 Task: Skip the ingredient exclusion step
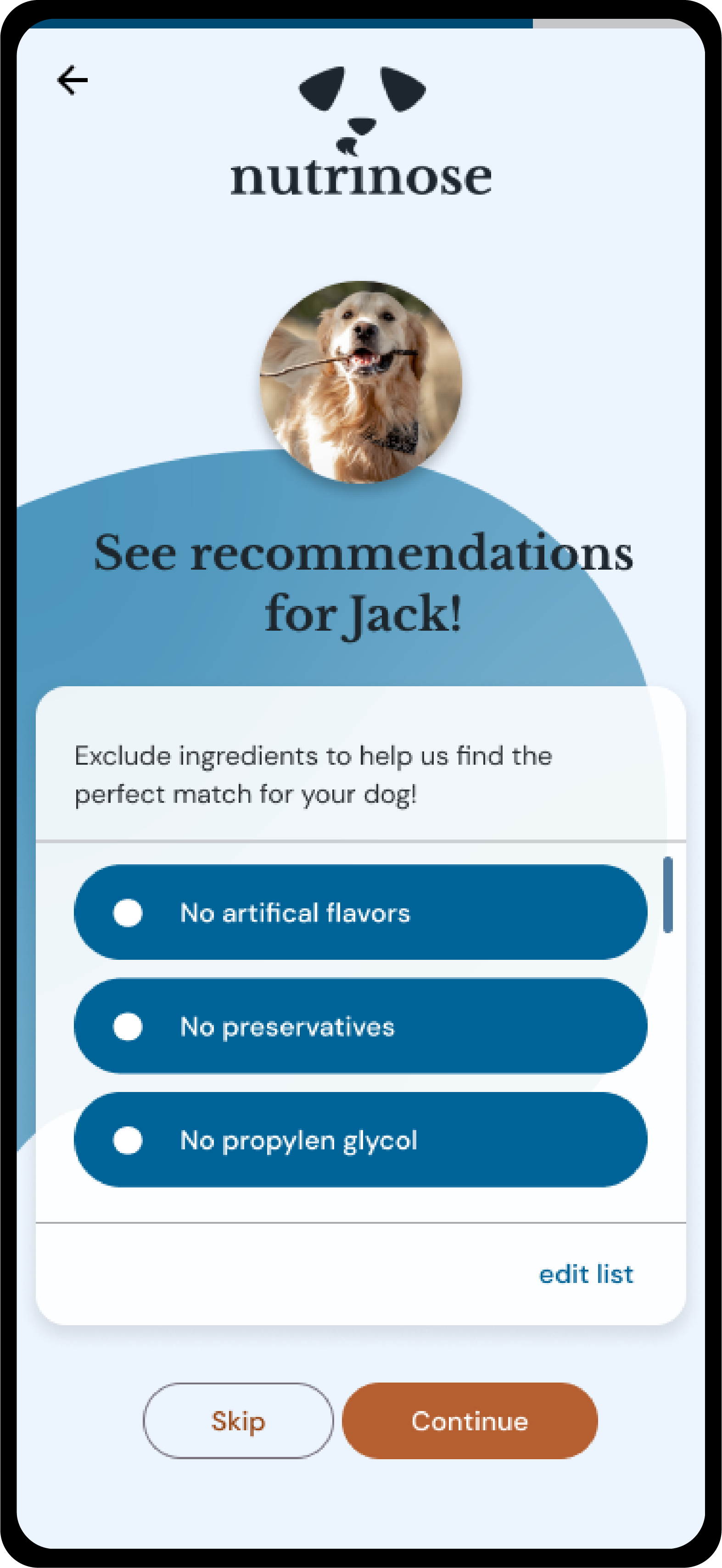coord(238,1421)
